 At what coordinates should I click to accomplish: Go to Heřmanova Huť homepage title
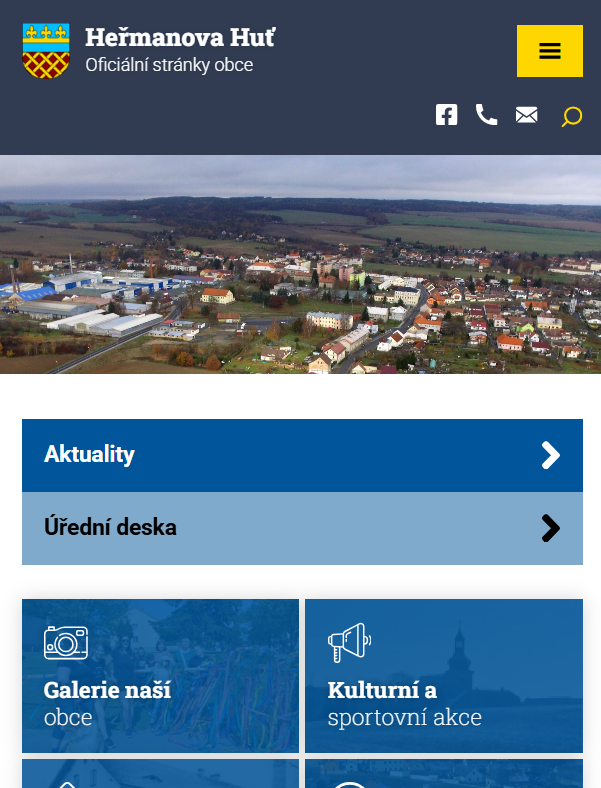coord(180,38)
